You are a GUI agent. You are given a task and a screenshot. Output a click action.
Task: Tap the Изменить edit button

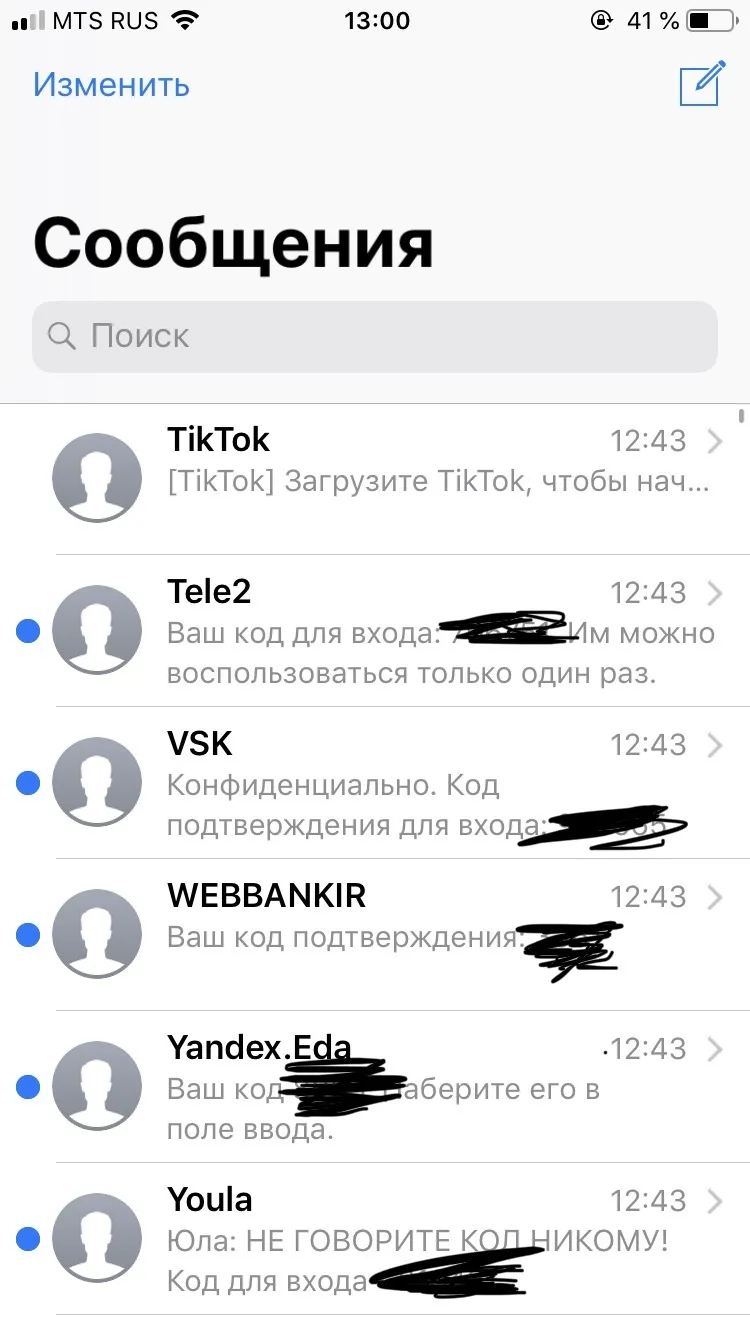pos(111,85)
